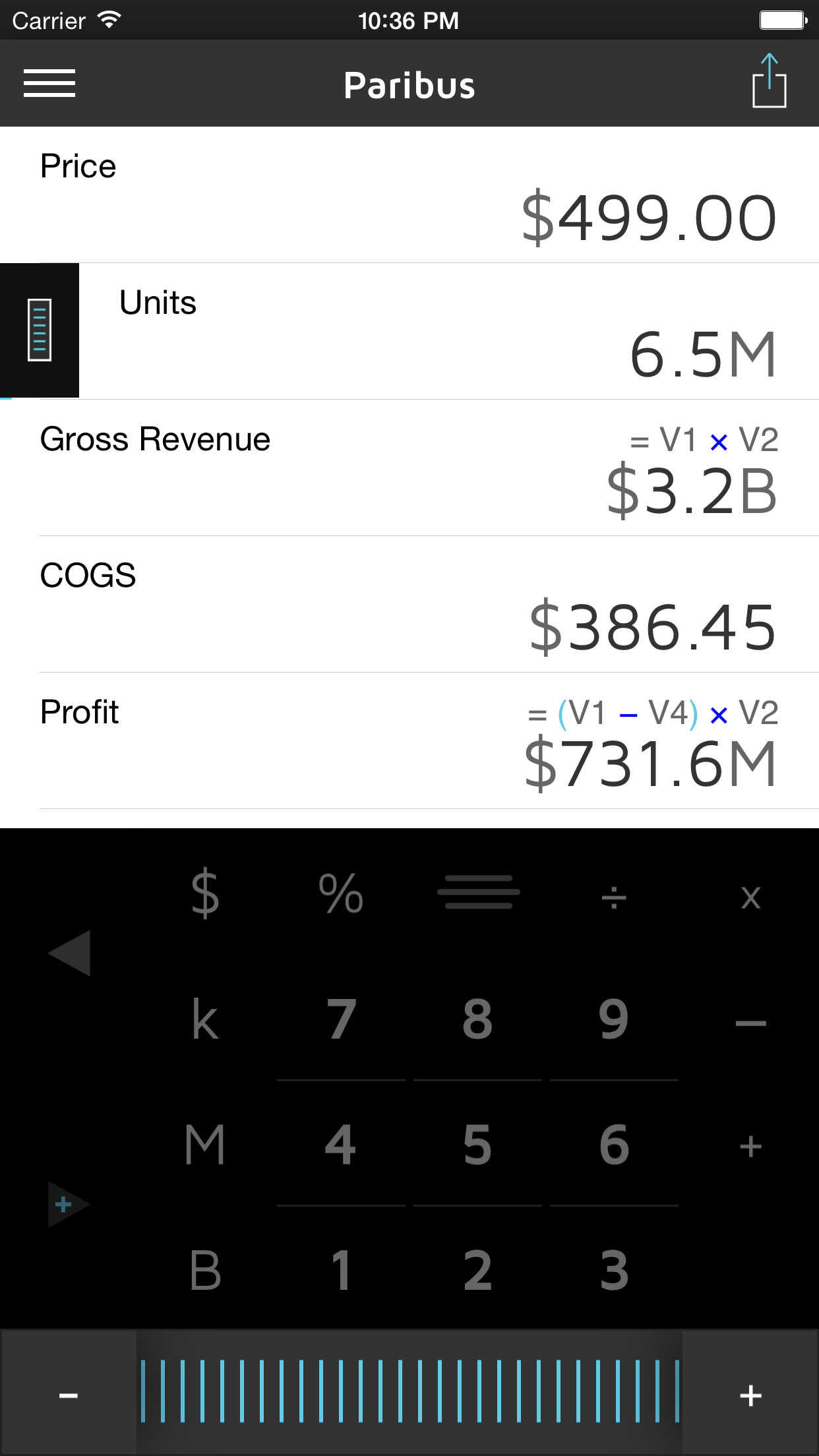Tap the divide operator key
Image resolution: width=819 pixels, height=1456 pixels.
[614, 897]
